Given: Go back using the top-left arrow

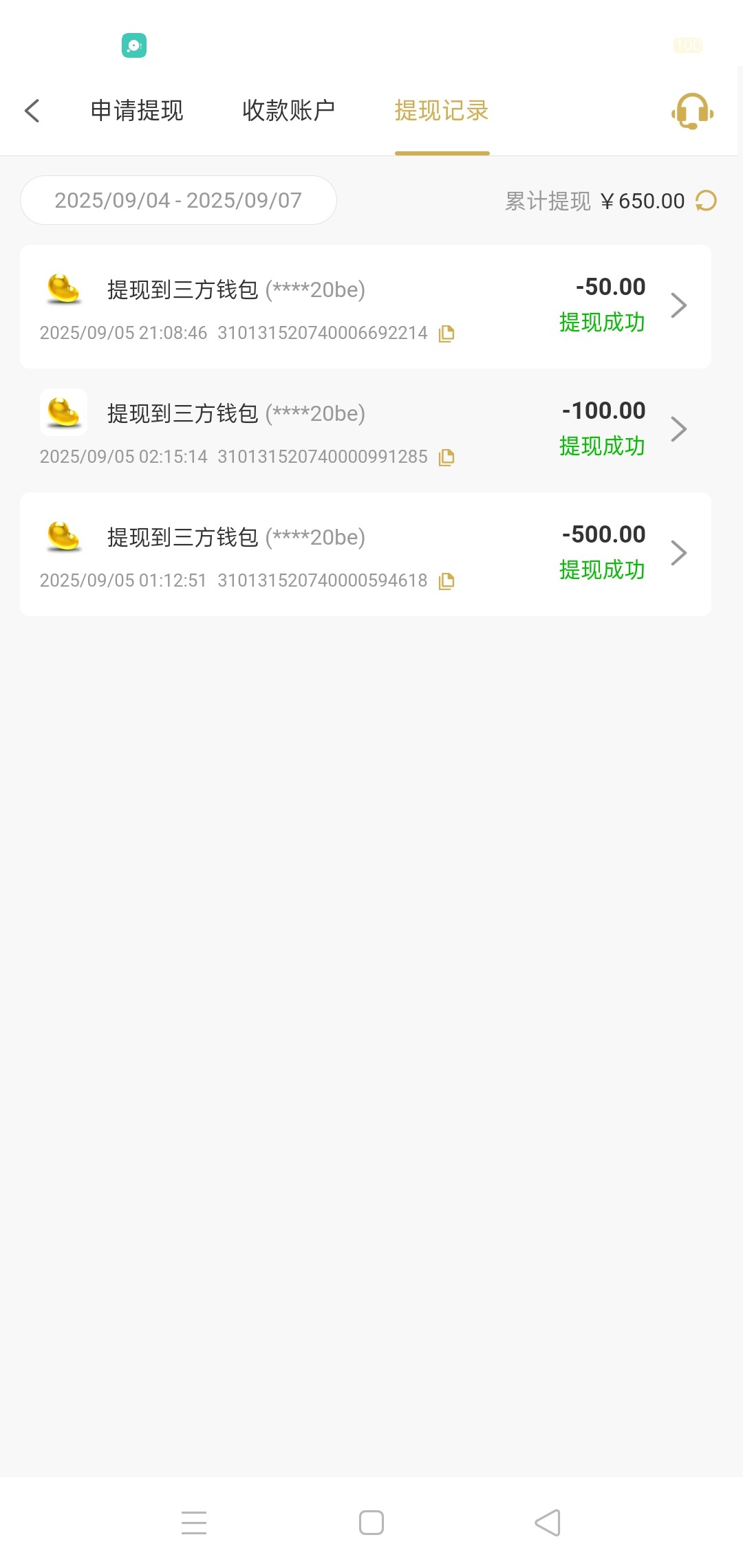Looking at the screenshot, I should click(x=32, y=110).
